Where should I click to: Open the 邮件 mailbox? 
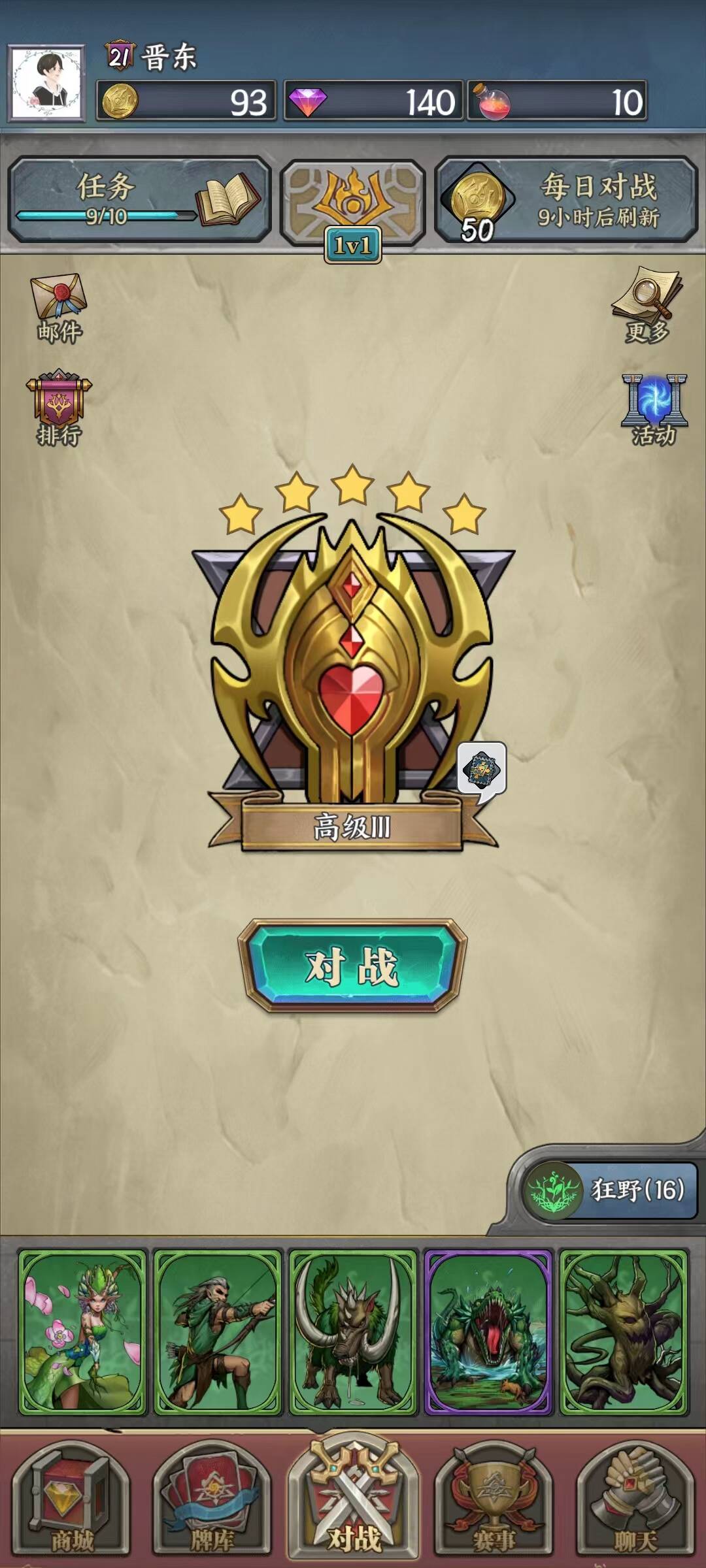tap(59, 308)
